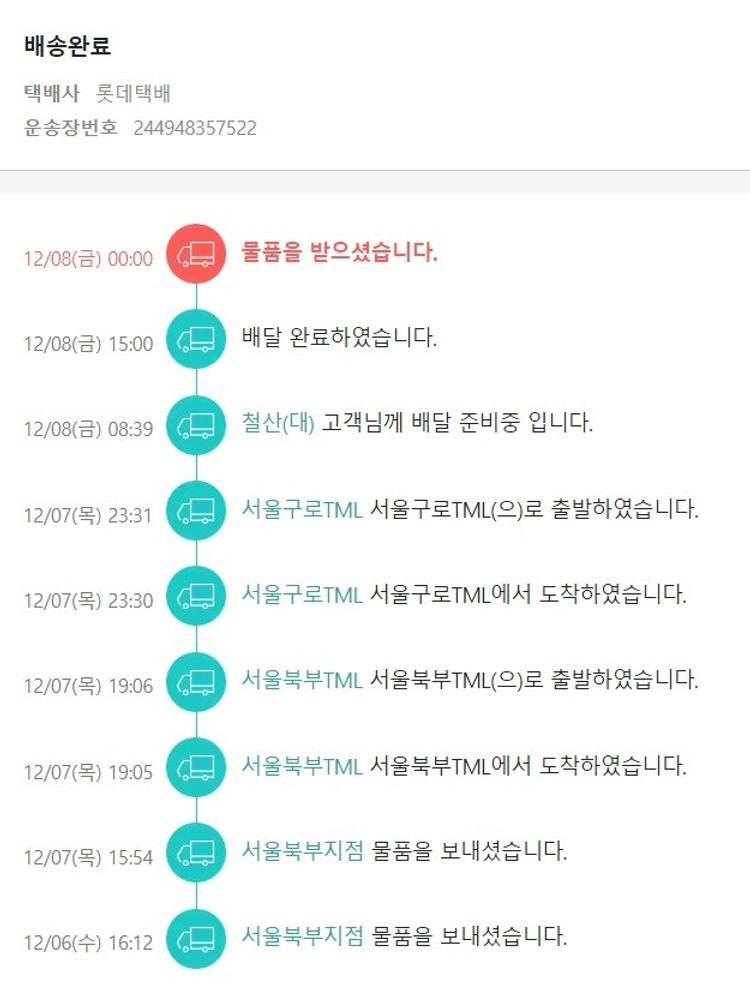Viewport: 750px width, 996px height.
Task: Open 서울북부지점 link in the 12/06 16:12 entry
Action: click(x=302, y=937)
